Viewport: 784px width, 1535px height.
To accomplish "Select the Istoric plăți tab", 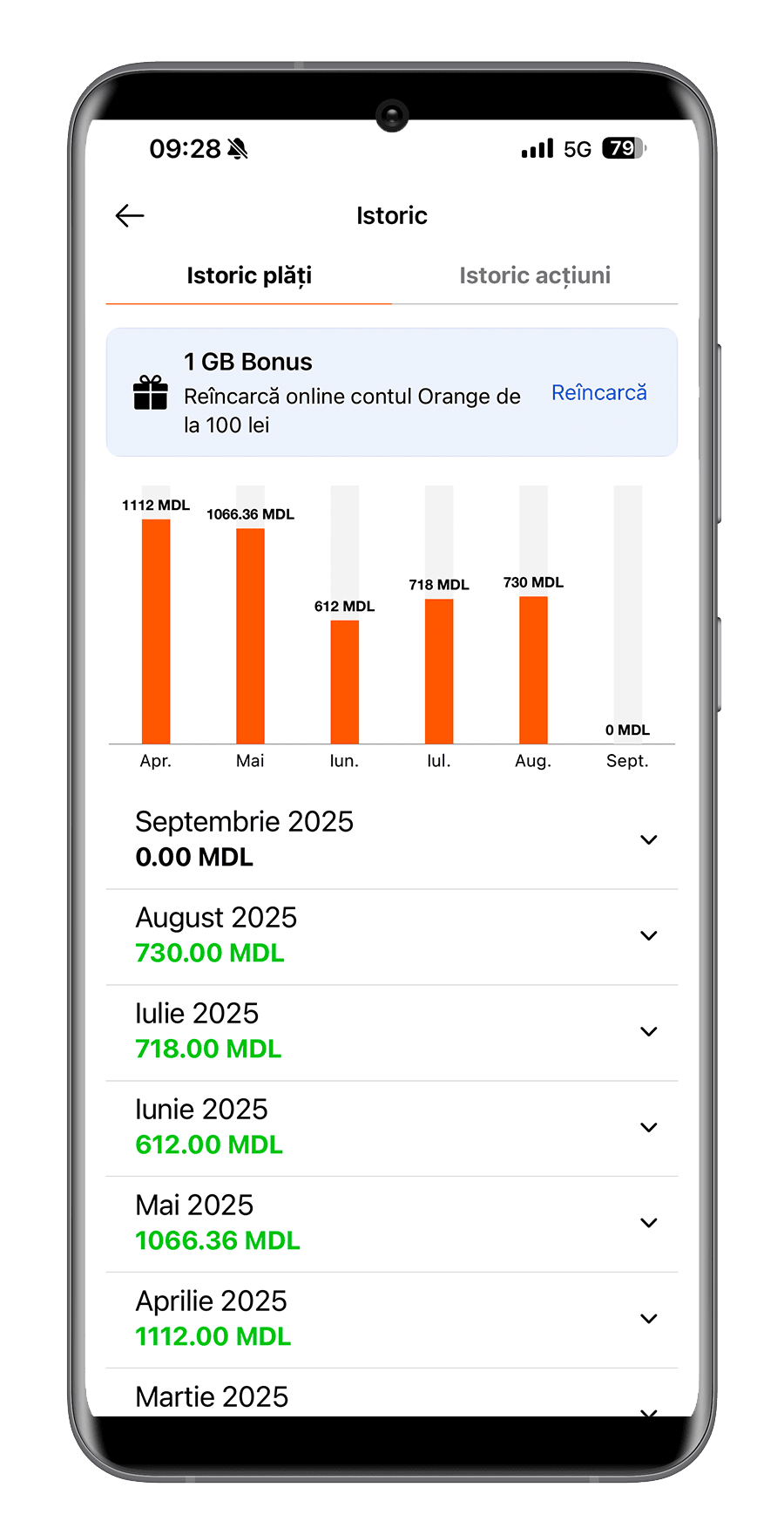I will [x=249, y=275].
